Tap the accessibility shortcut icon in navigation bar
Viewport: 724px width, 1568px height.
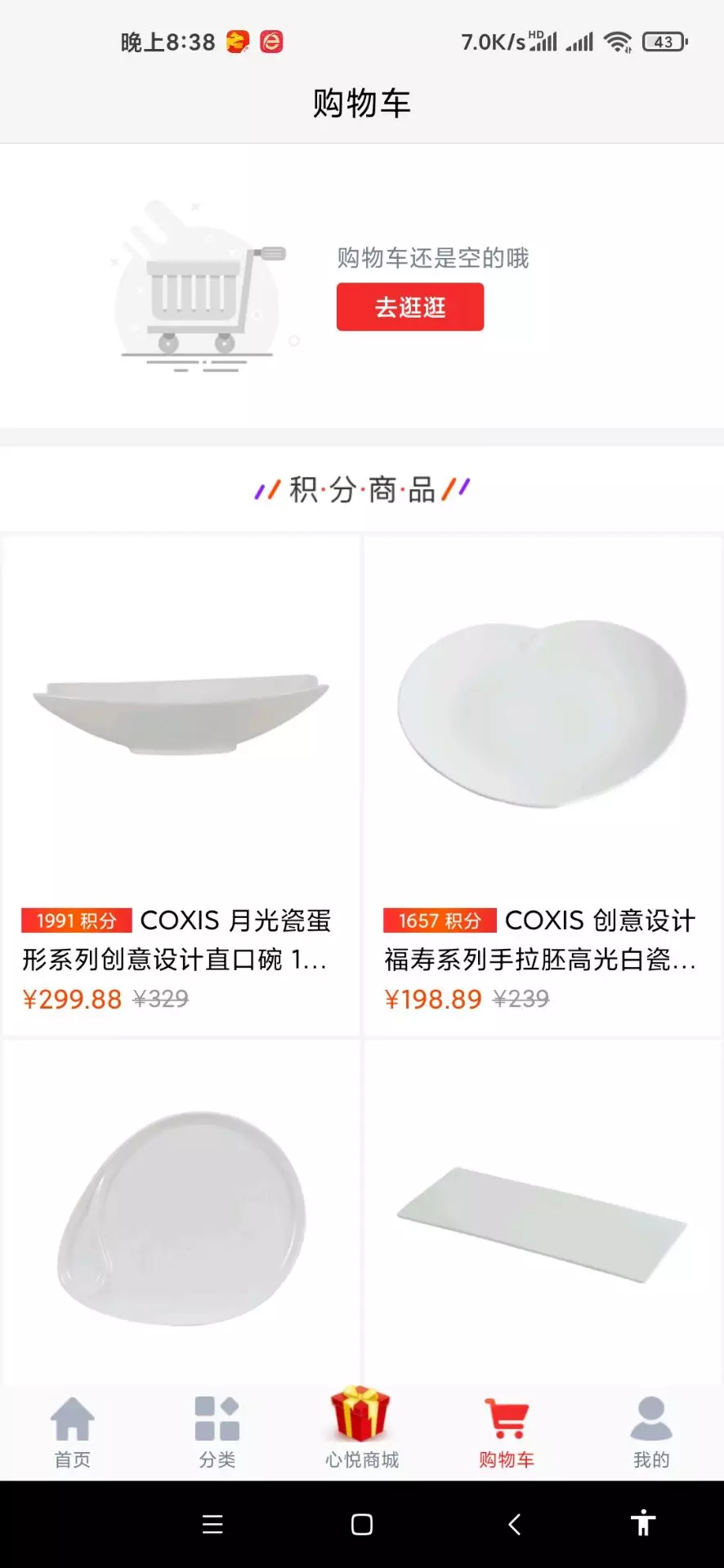point(644,1524)
